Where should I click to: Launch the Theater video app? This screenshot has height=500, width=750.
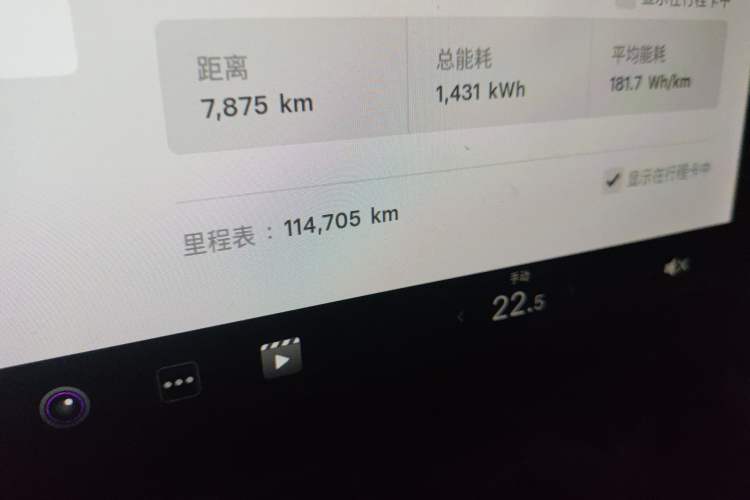coord(281,357)
